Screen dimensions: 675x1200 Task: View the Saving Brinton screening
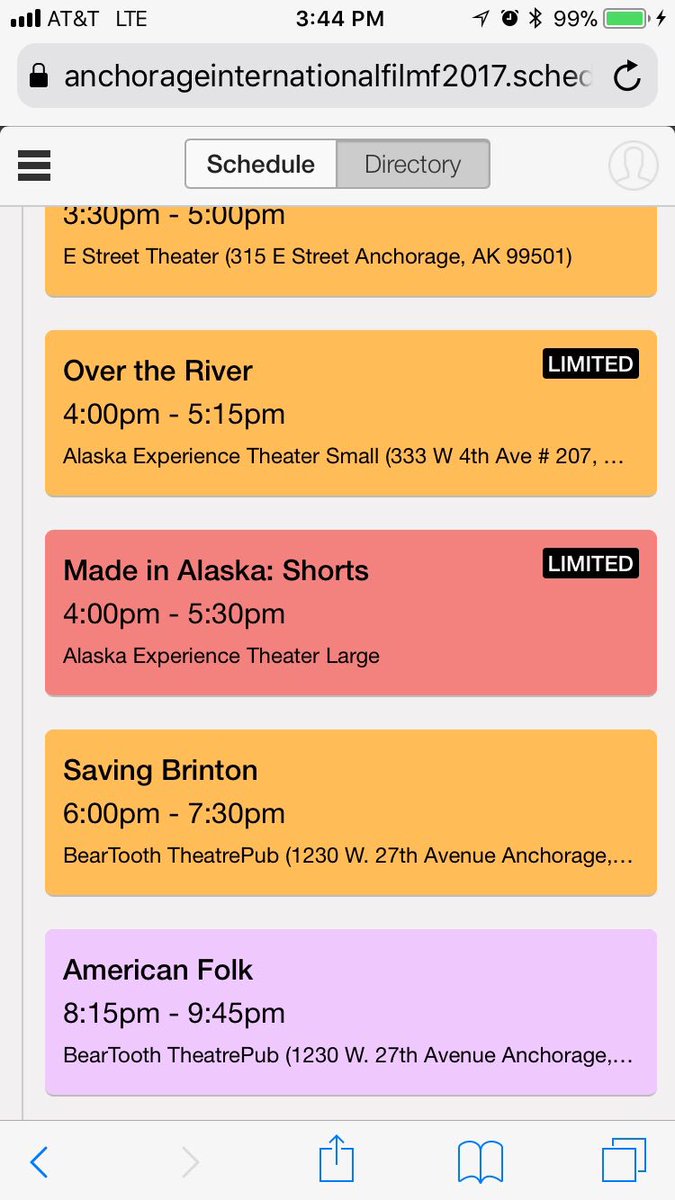(x=351, y=813)
